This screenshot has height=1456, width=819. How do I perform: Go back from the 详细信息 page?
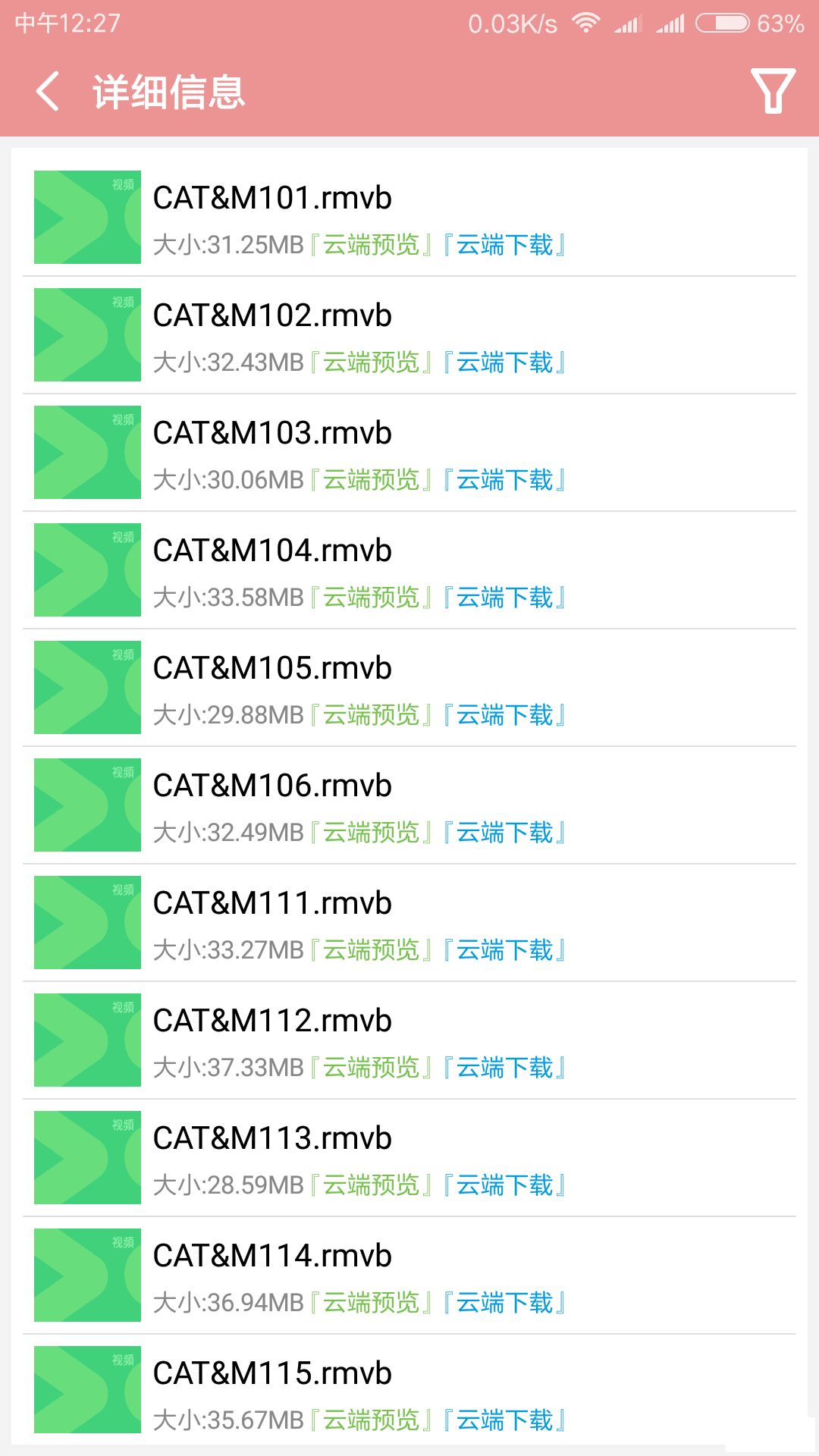coord(48,92)
